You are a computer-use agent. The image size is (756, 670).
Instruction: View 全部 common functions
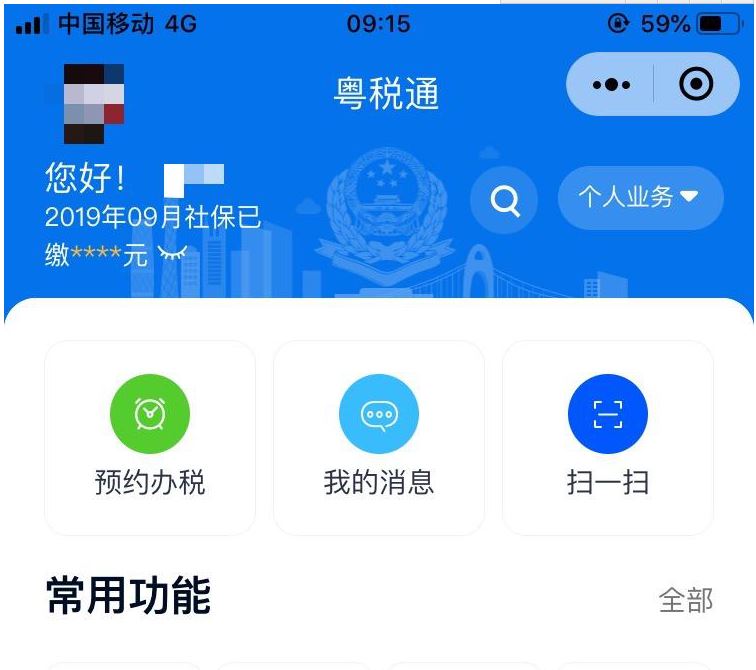pos(686,600)
